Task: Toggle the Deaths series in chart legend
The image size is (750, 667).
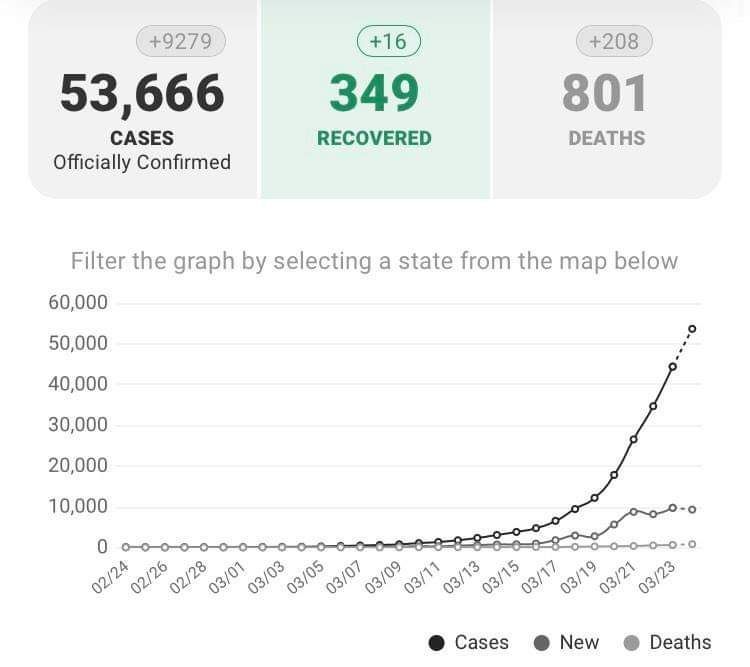Action: click(x=667, y=643)
